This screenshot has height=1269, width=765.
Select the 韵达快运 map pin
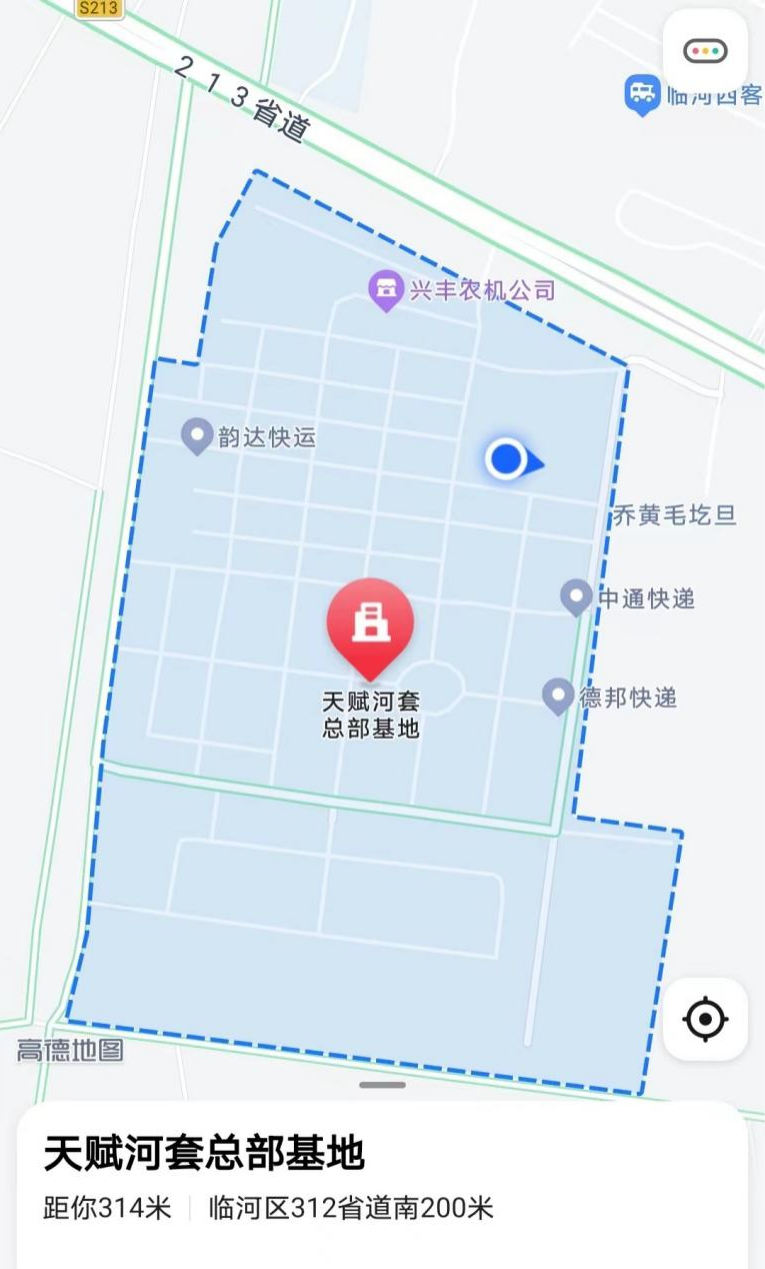point(197,437)
